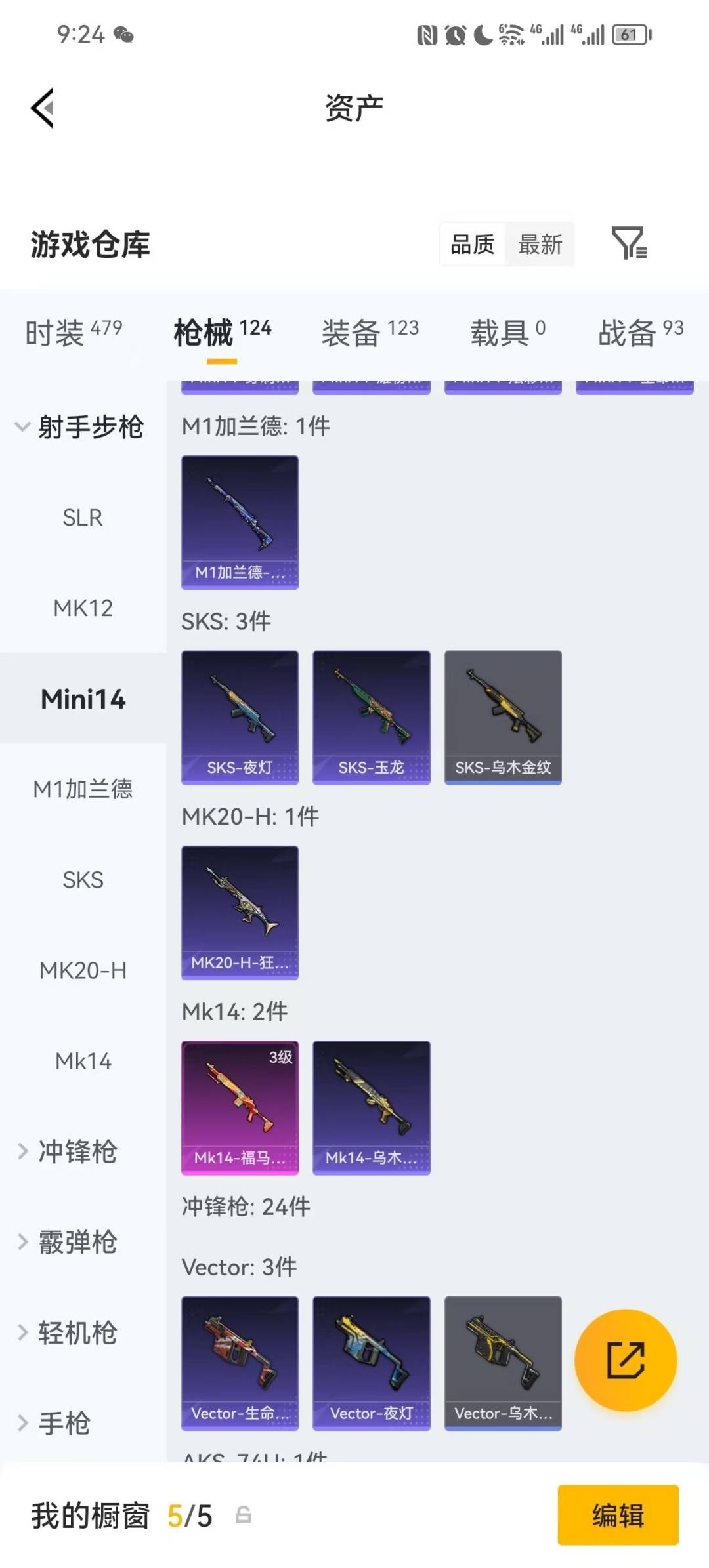709x1568 pixels.
Task: Switch sorting to 最新
Action: point(540,244)
